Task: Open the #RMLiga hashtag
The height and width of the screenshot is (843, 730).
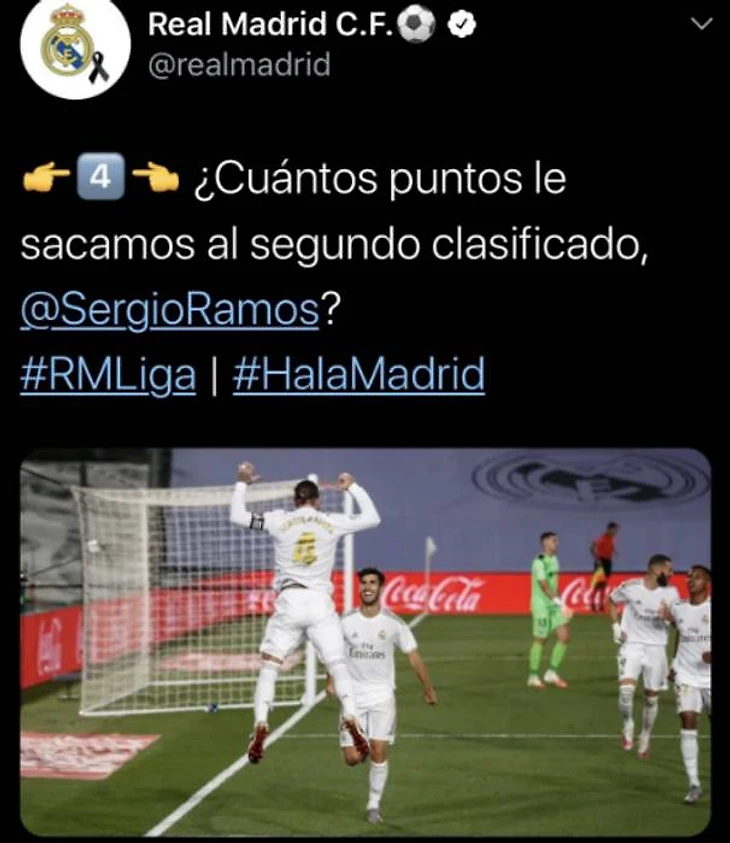Action: pyautogui.click(x=108, y=376)
